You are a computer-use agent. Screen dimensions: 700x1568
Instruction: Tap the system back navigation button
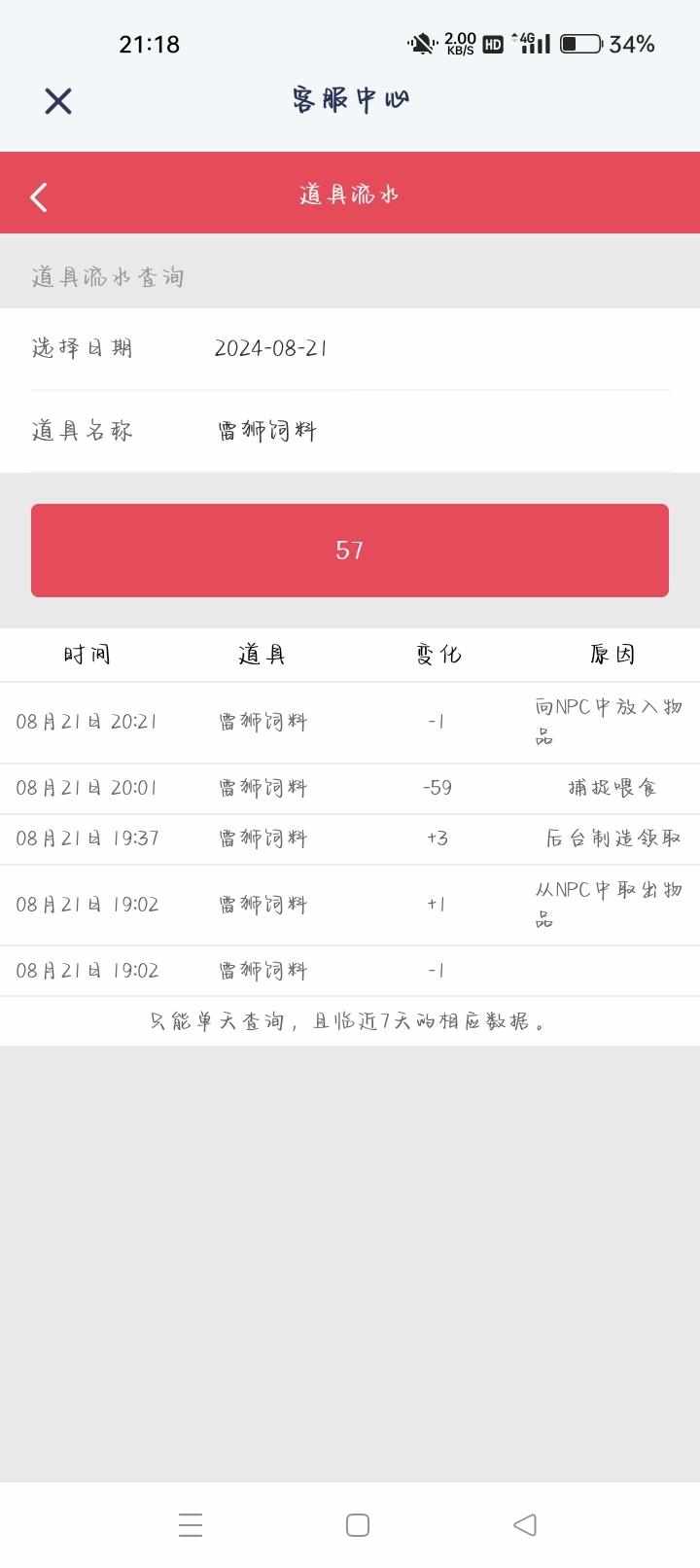click(x=525, y=1524)
